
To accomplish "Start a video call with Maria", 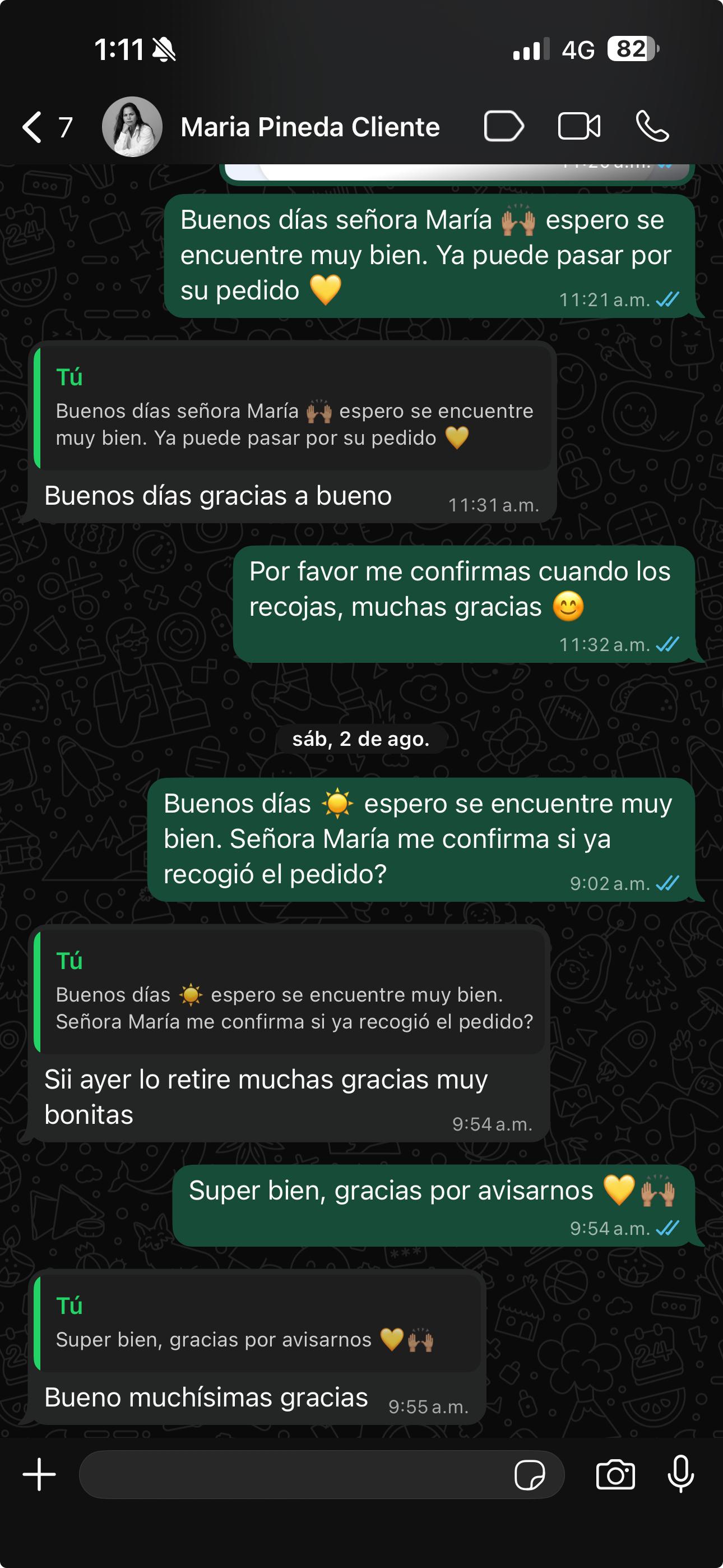I will [579, 127].
